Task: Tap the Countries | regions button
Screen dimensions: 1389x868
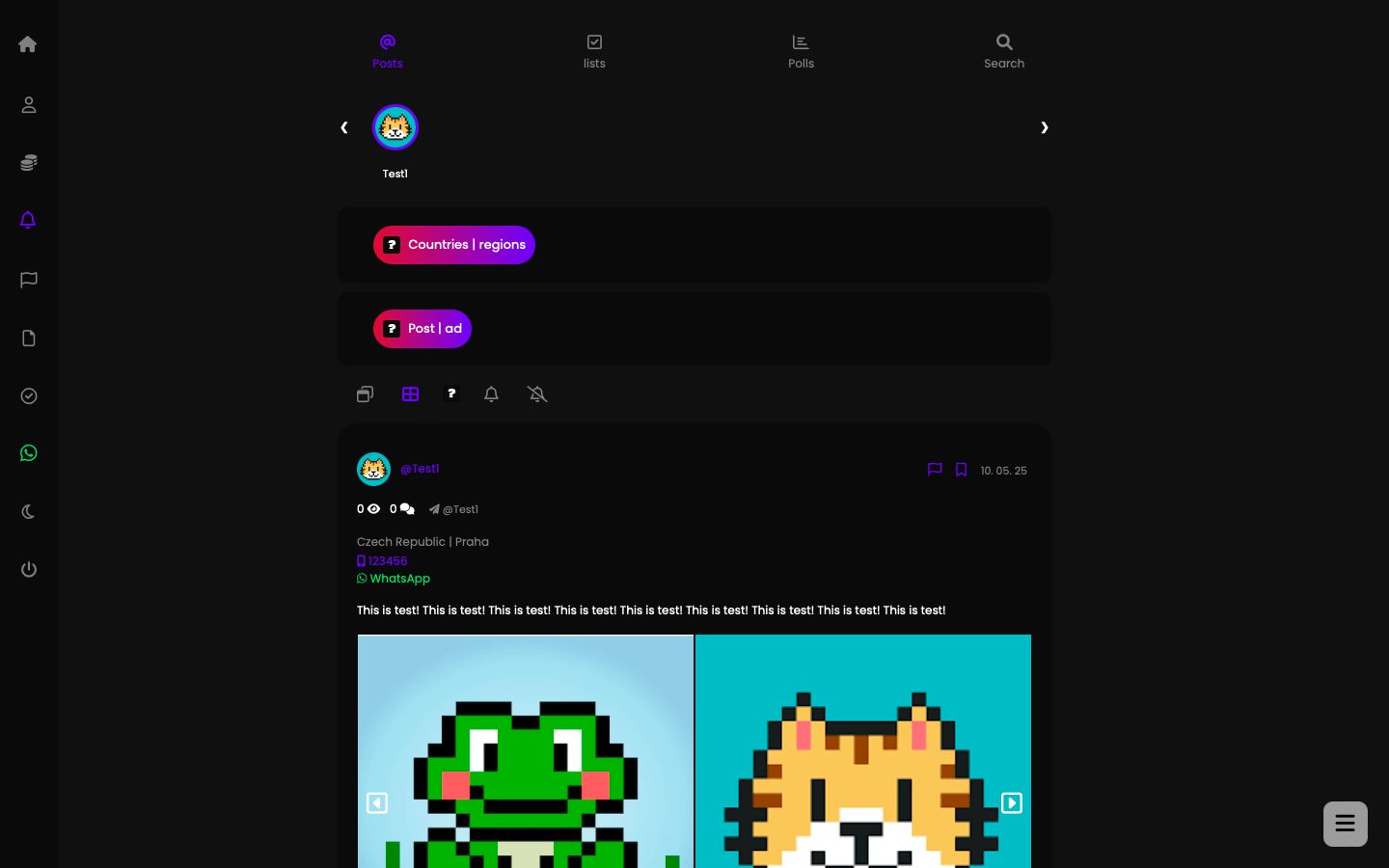Action: (x=454, y=245)
